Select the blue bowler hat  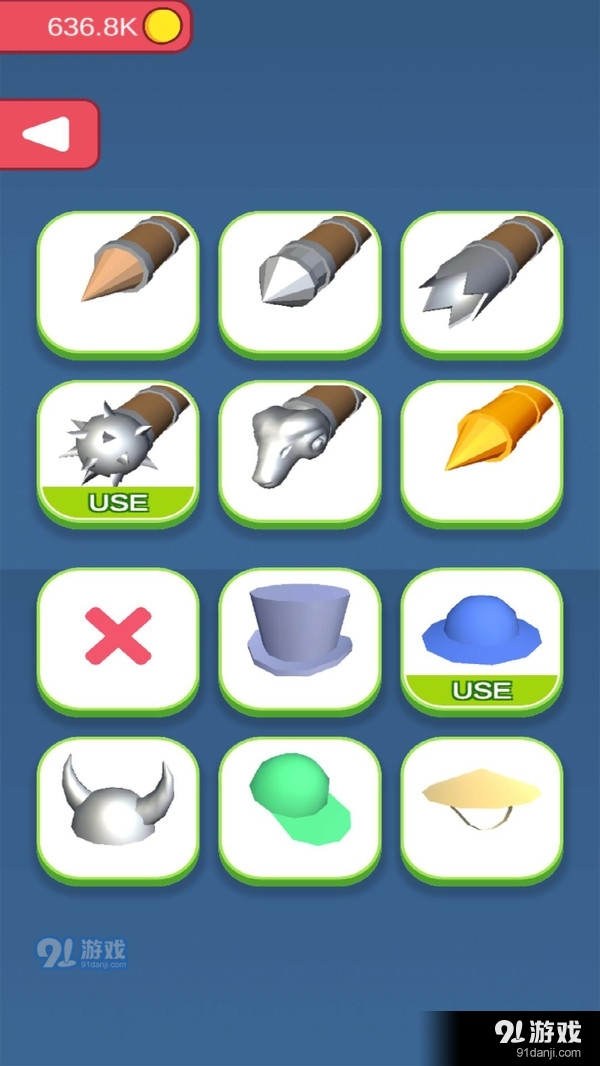coord(481,630)
